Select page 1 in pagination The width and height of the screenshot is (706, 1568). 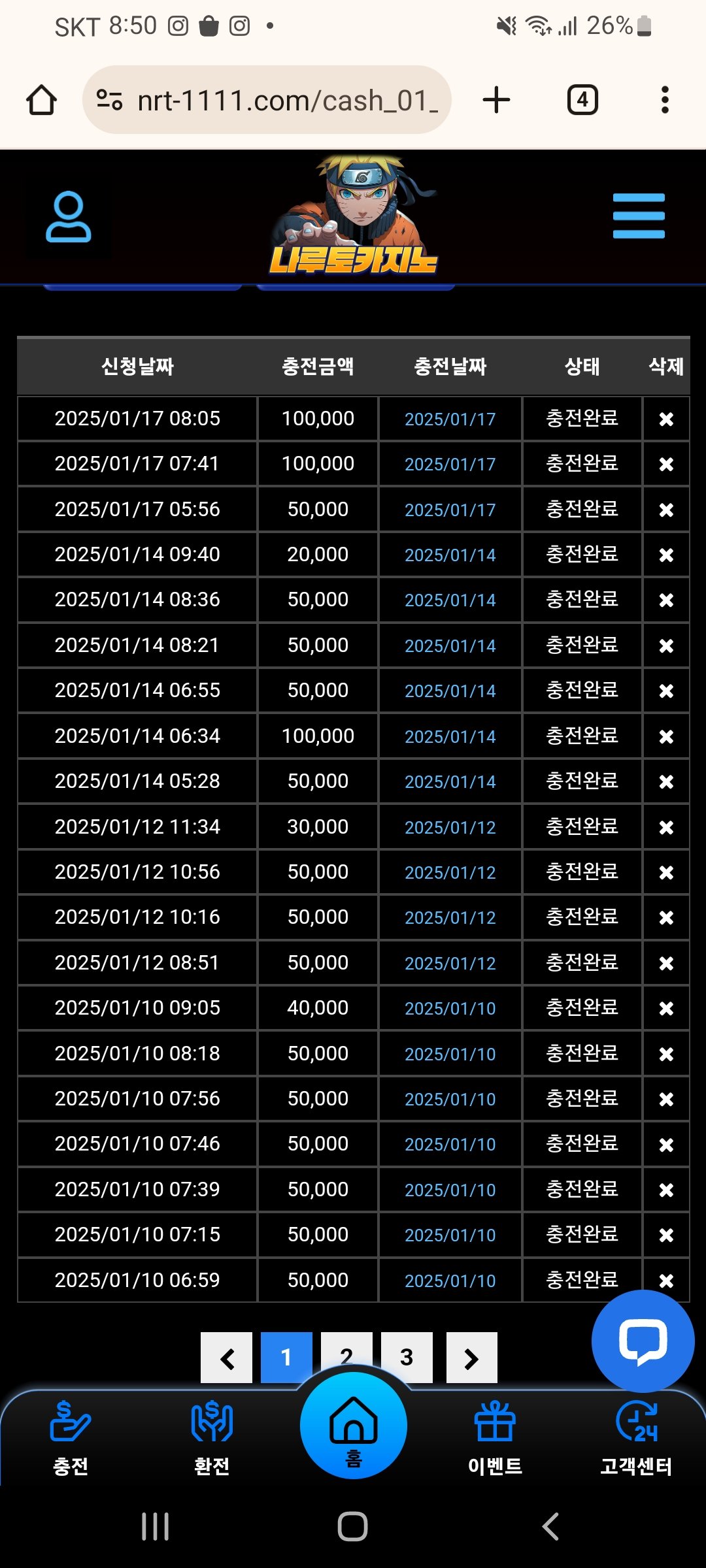click(x=286, y=1357)
